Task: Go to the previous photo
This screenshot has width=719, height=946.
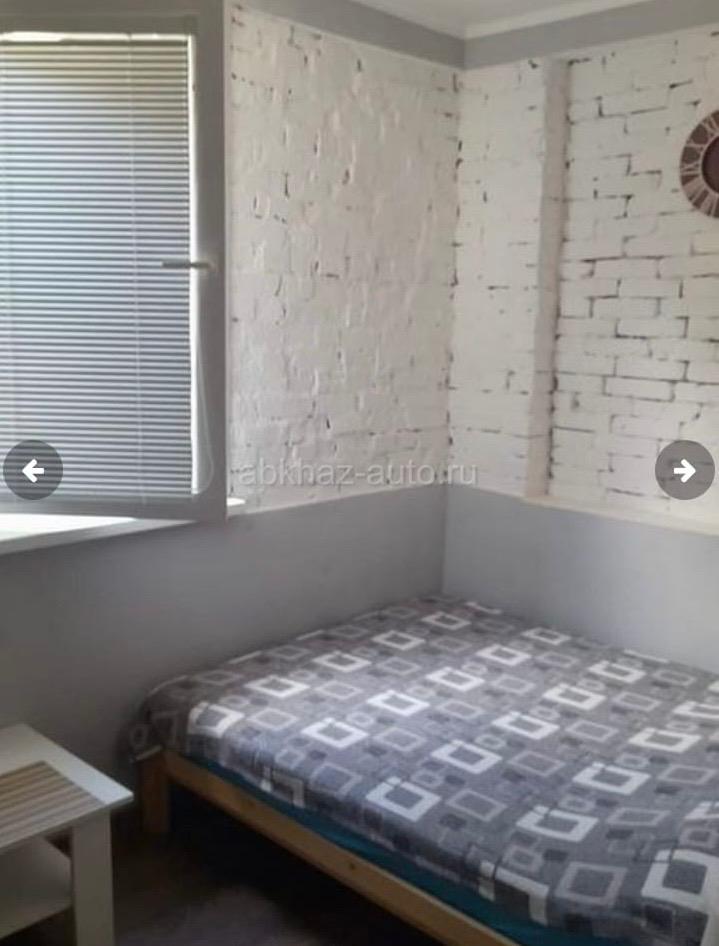Action: [33, 470]
